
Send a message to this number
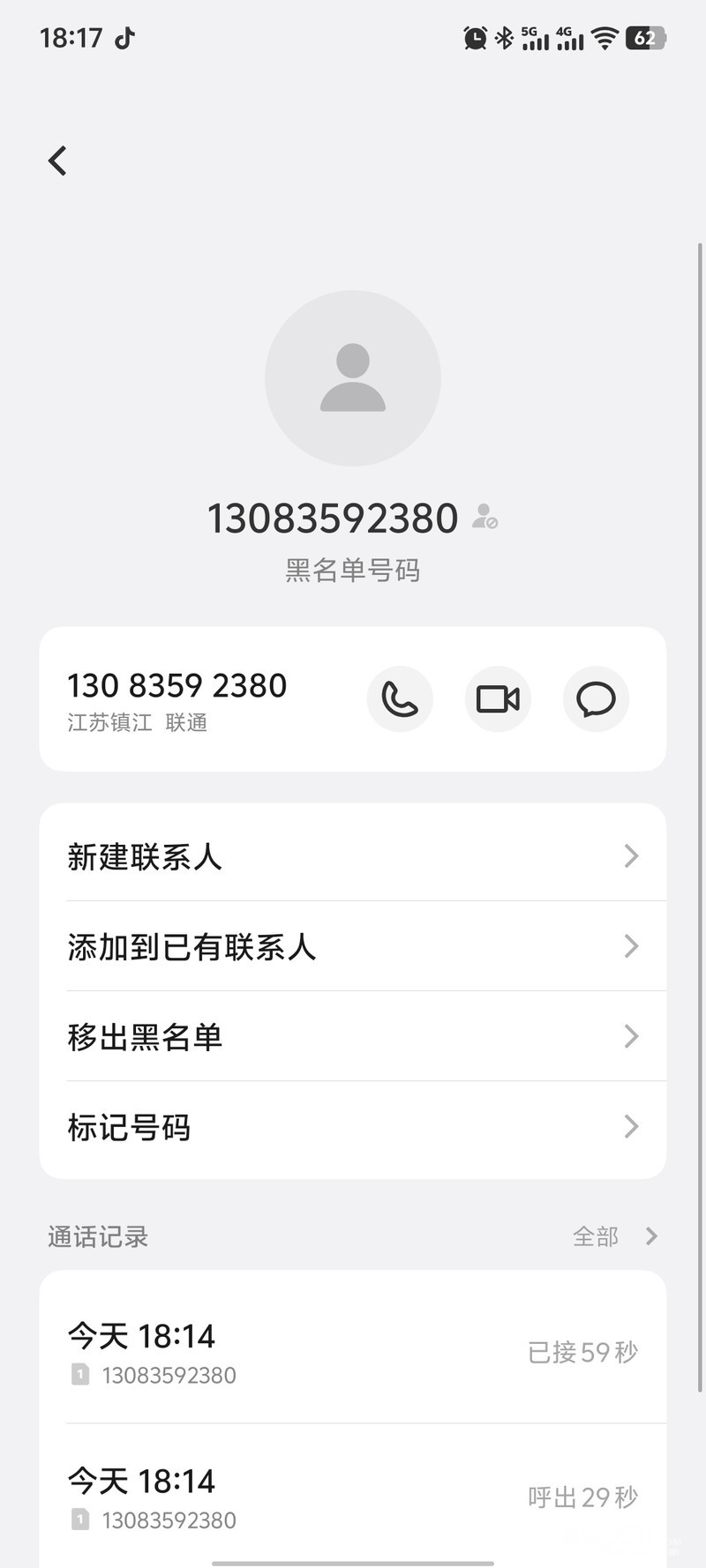pyautogui.click(x=596, y=699)
